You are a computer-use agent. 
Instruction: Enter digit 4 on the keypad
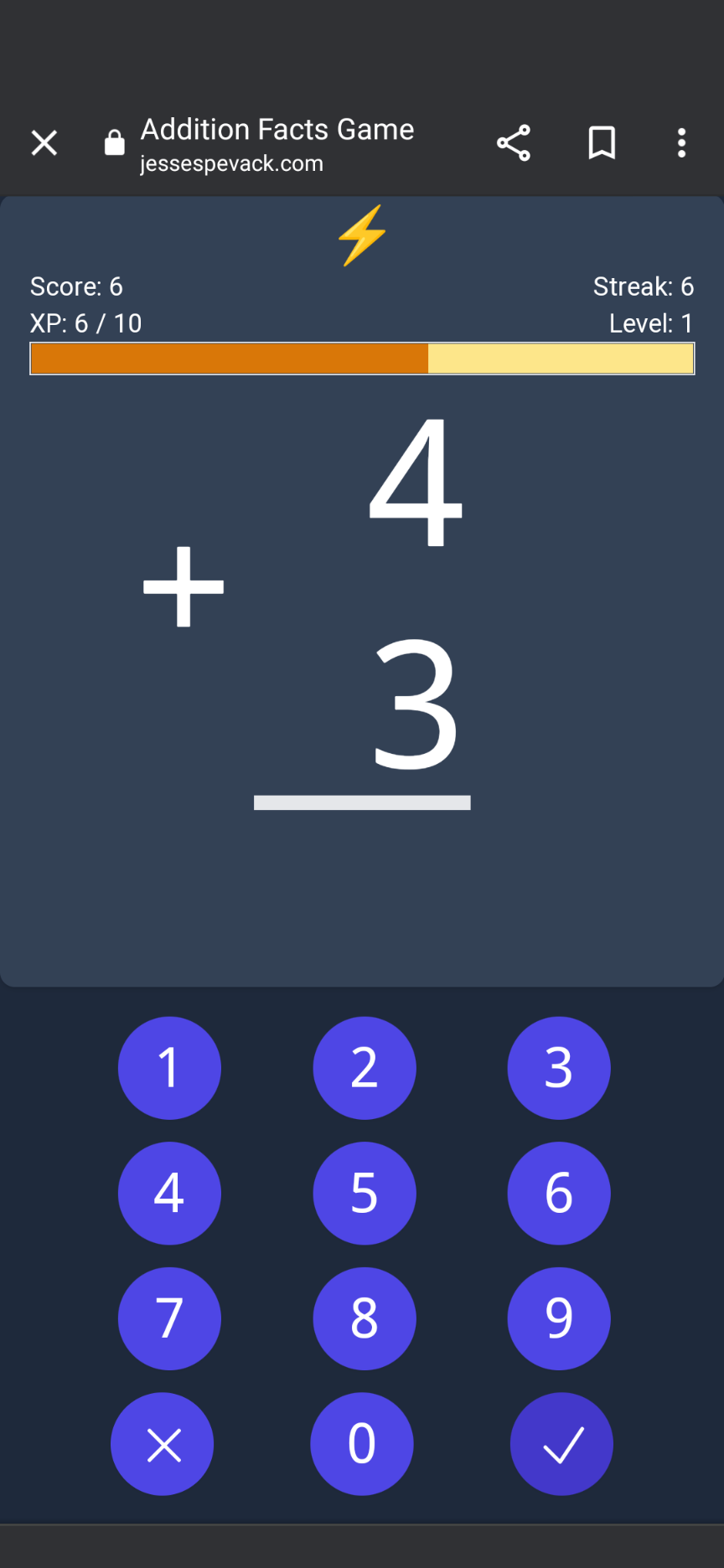coord(169,1194)
